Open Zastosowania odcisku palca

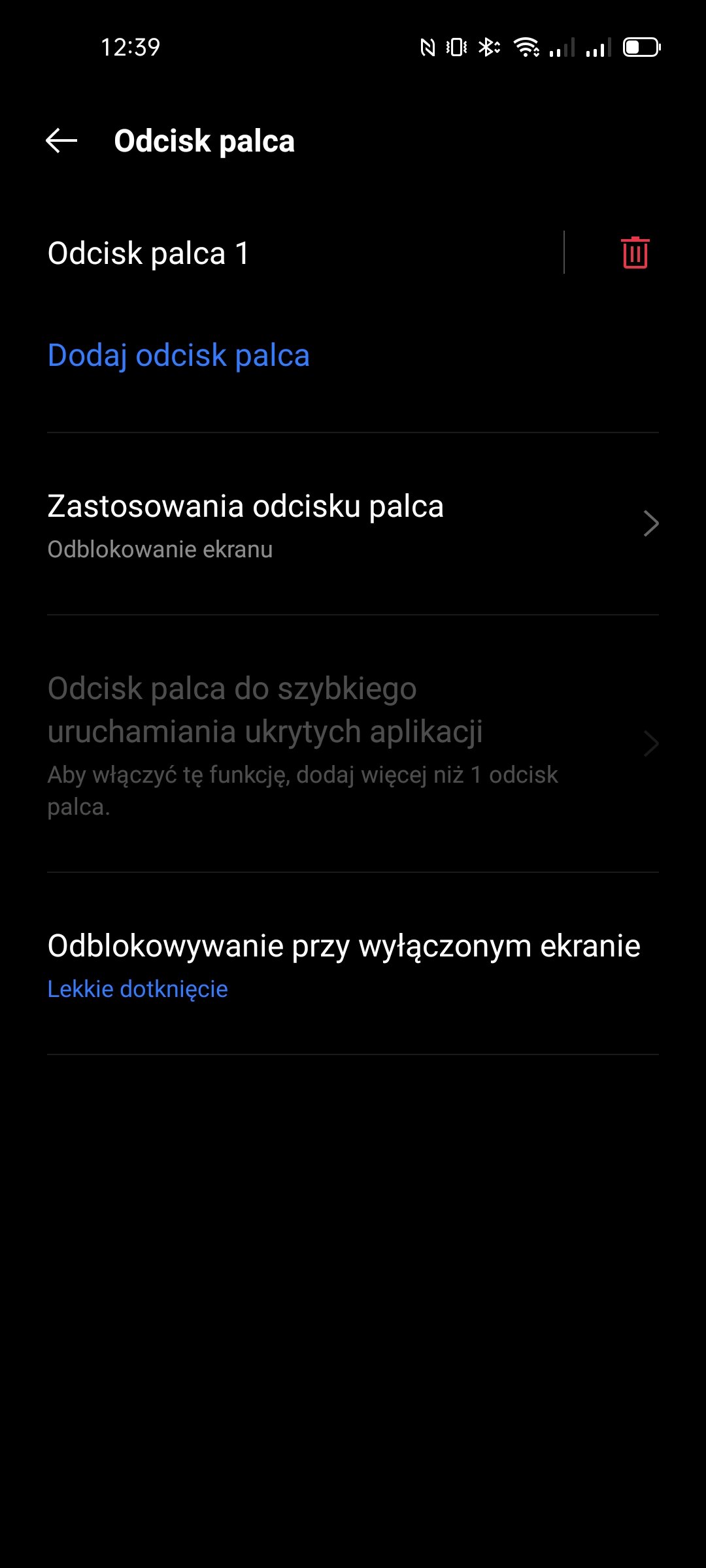click(353, 525)
